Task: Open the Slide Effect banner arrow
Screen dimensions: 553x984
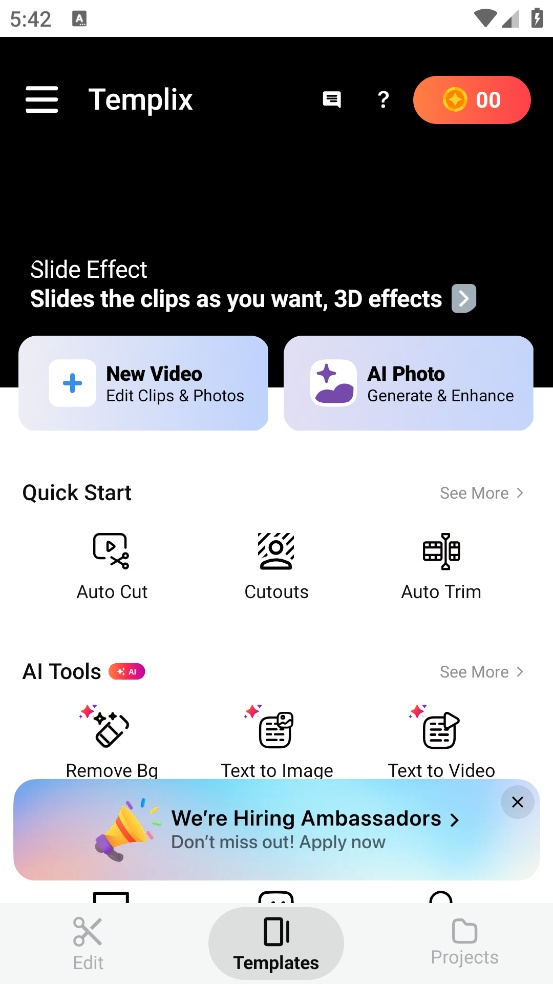Action: click(464, 299)
